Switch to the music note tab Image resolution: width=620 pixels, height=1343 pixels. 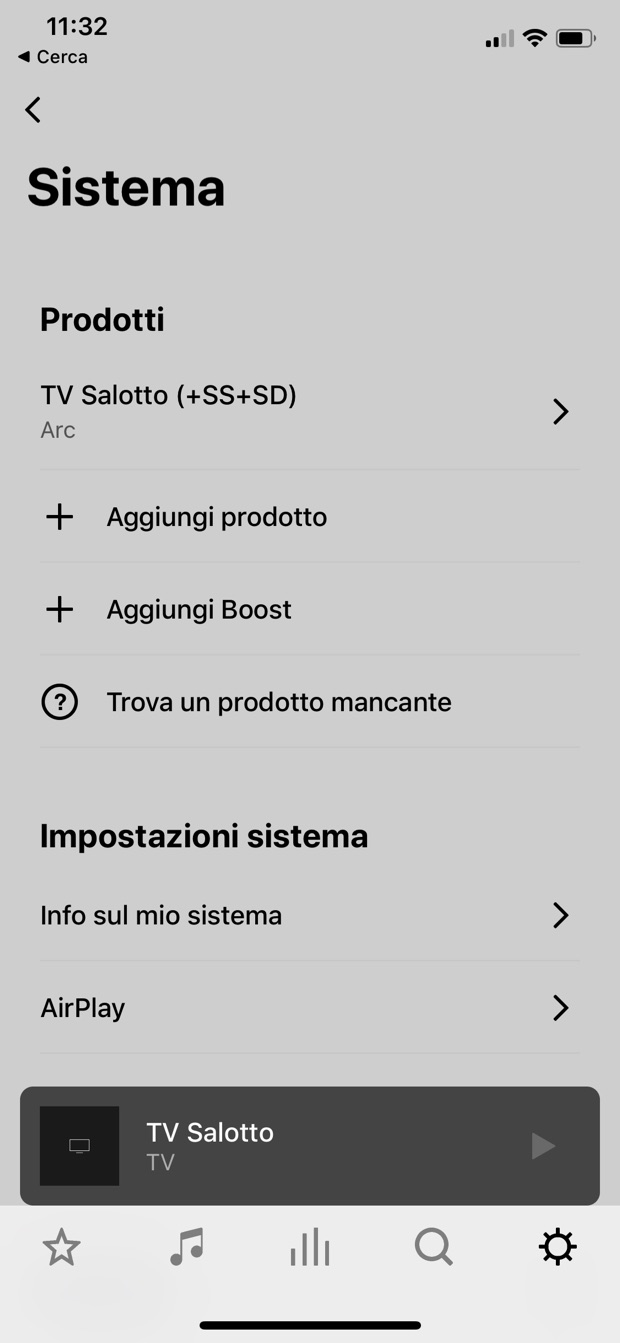[186, 1247]
